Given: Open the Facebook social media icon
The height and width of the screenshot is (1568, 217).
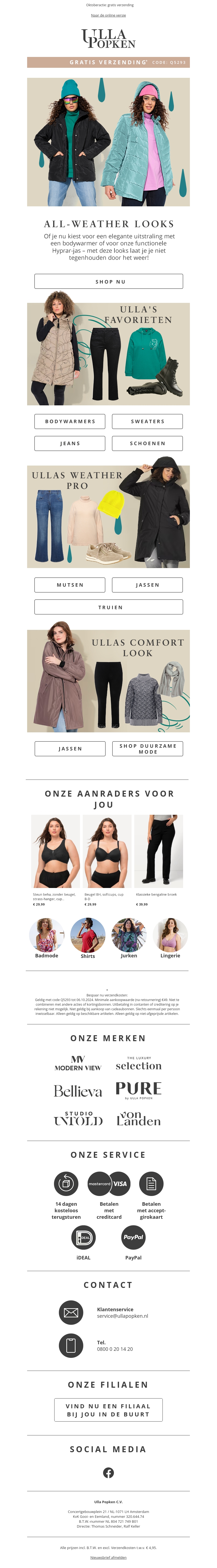Looking at the screenshot, I should pyautogui.click(x=108, y=1473).
